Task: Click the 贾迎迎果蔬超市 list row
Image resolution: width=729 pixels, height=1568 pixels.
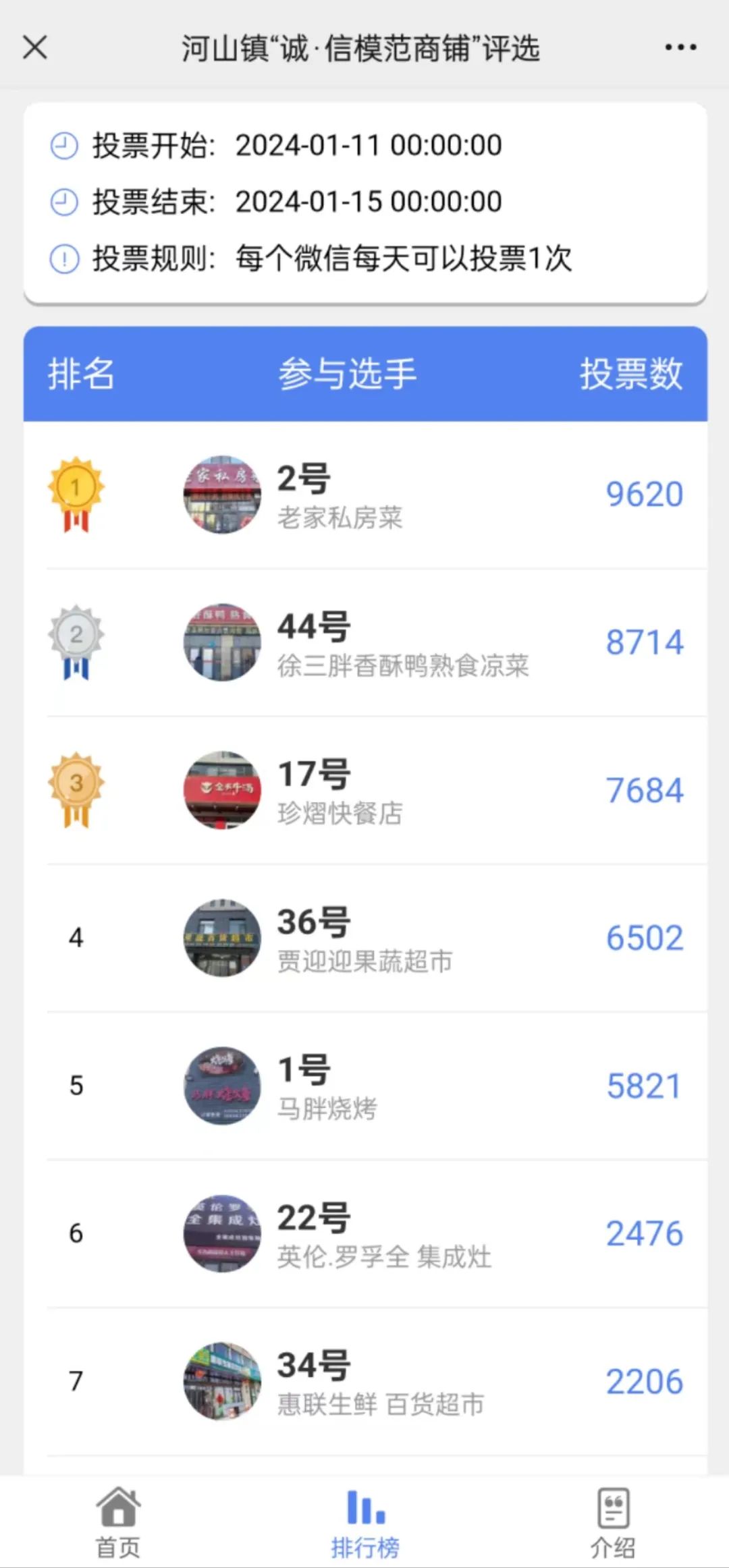Action: pos(364,938)
